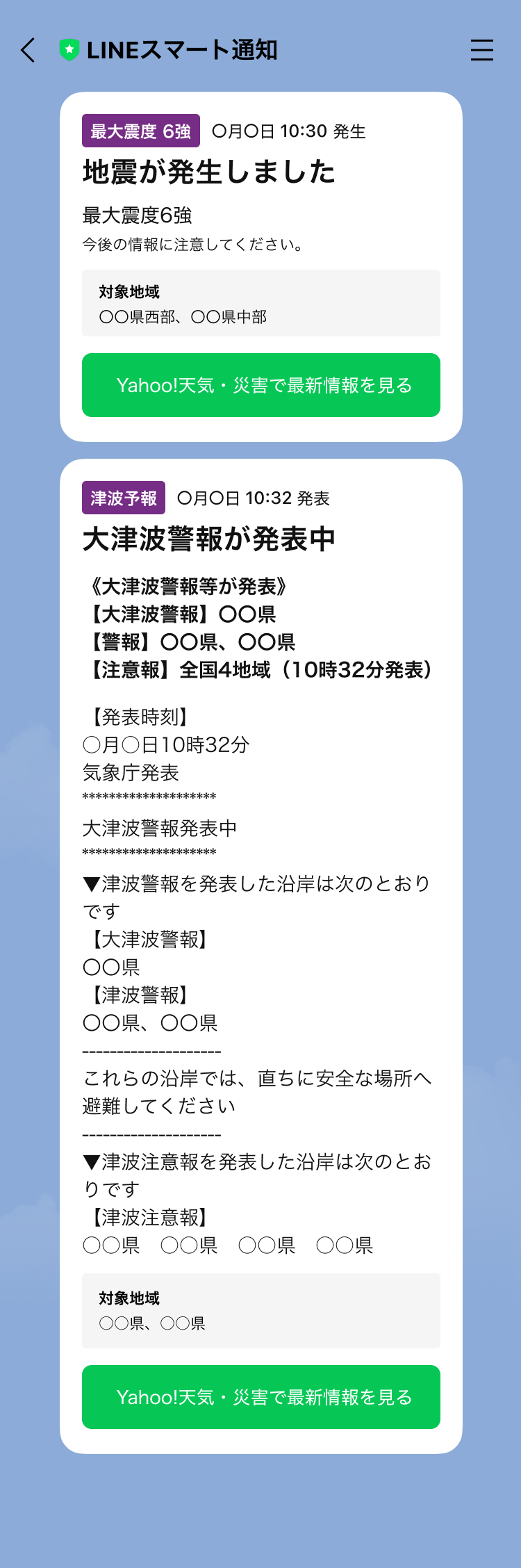Open Yahoo!天気・災害 from the earthquake card
This screenshot has height=1568, width=521.
coord(260,385)
